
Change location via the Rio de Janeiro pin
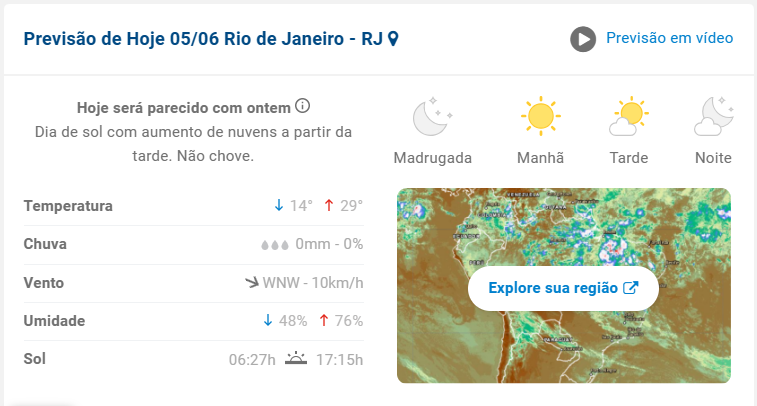click(394, 39)
